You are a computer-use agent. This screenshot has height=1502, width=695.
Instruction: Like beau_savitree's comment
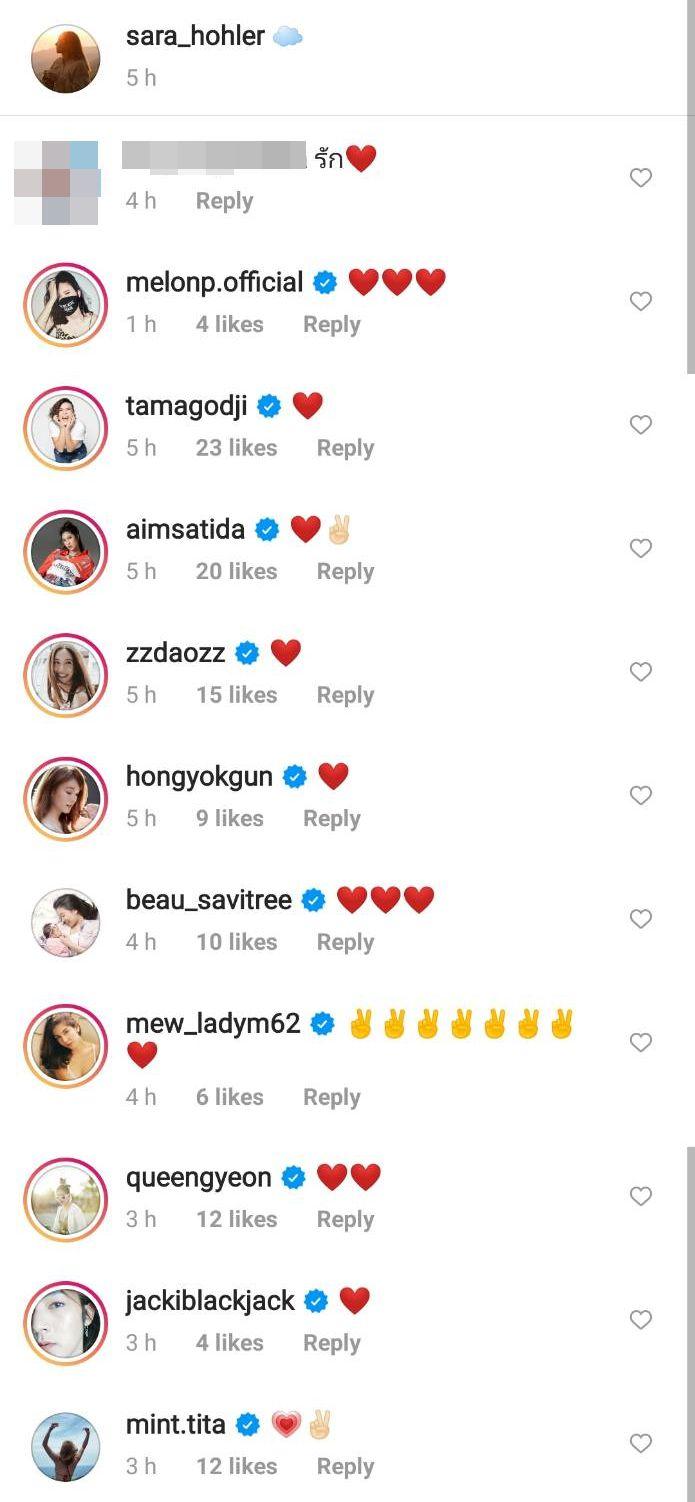(x=640, y=918)
